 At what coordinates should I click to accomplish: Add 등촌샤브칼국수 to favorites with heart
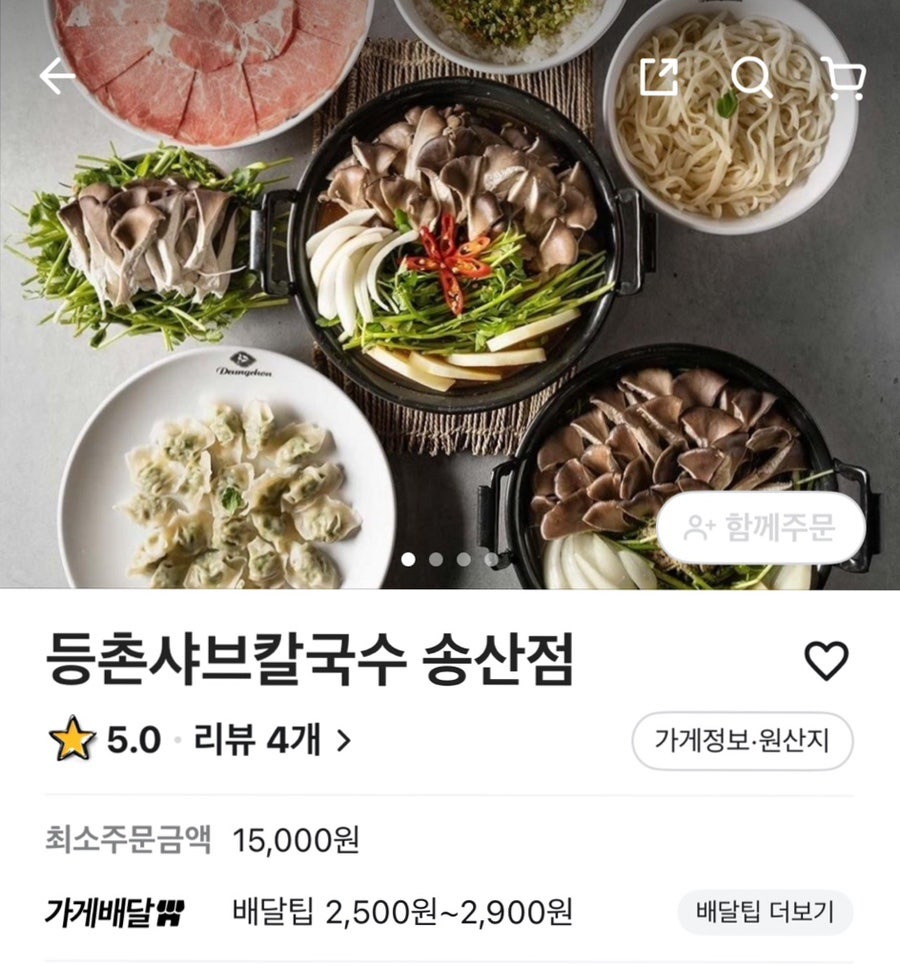826,661
